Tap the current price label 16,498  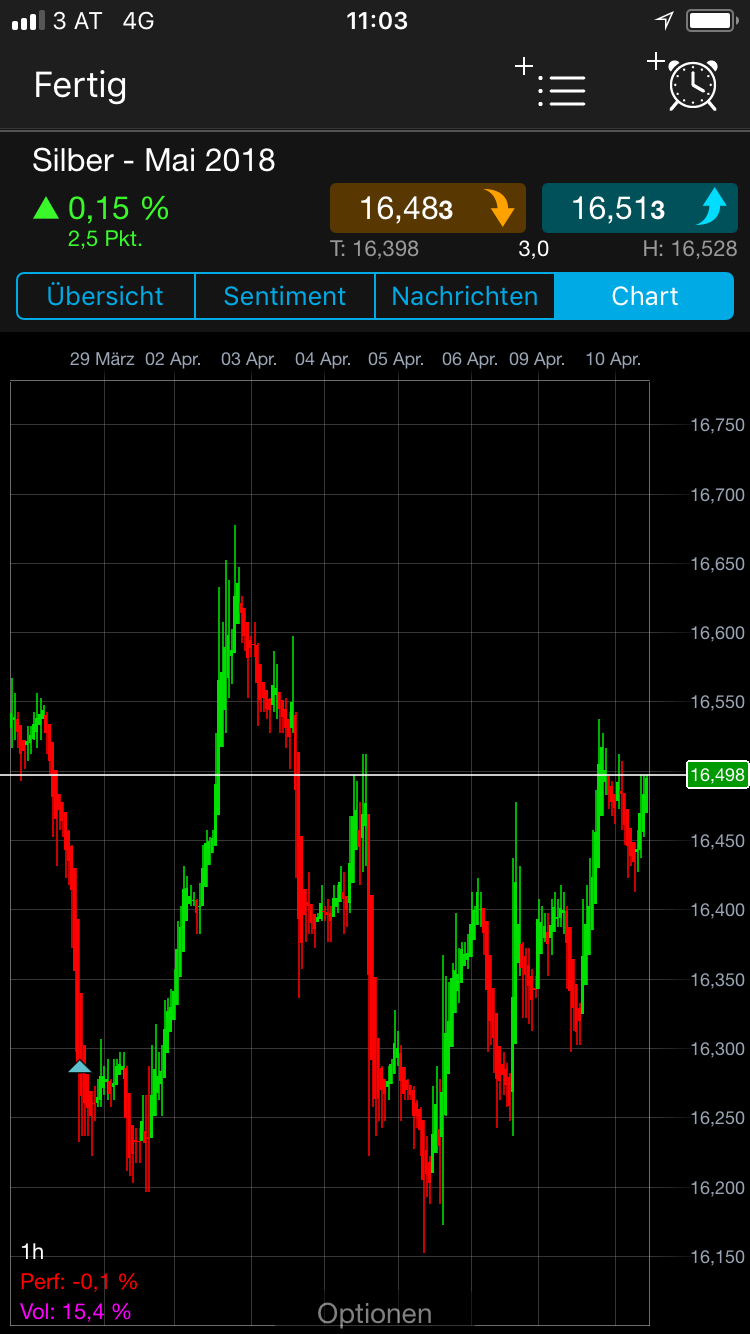click(x=717, y=775)
